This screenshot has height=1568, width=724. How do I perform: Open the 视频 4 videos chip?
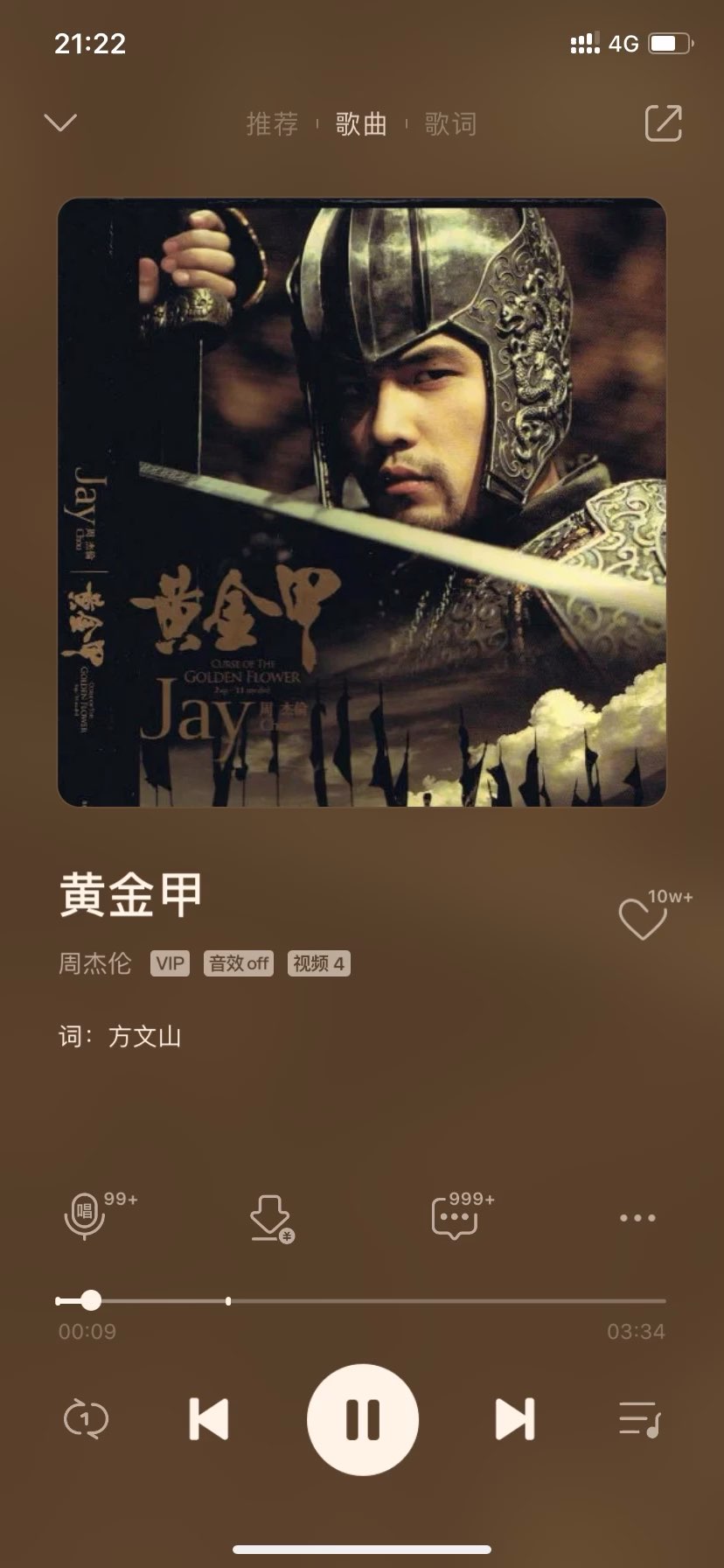[x=318, y=963]
